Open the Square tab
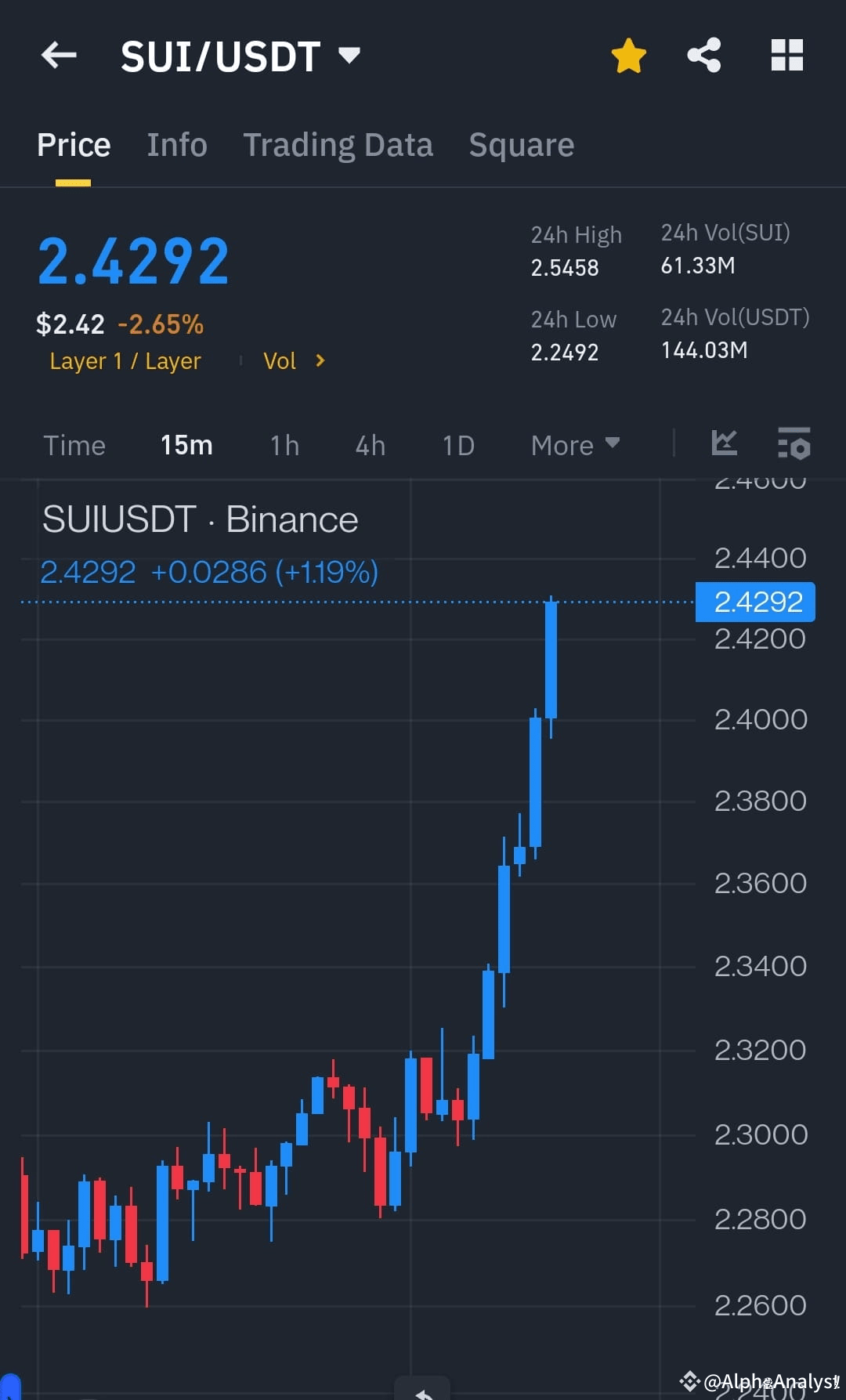This screenshot has width=846, height=1400. 521,144
